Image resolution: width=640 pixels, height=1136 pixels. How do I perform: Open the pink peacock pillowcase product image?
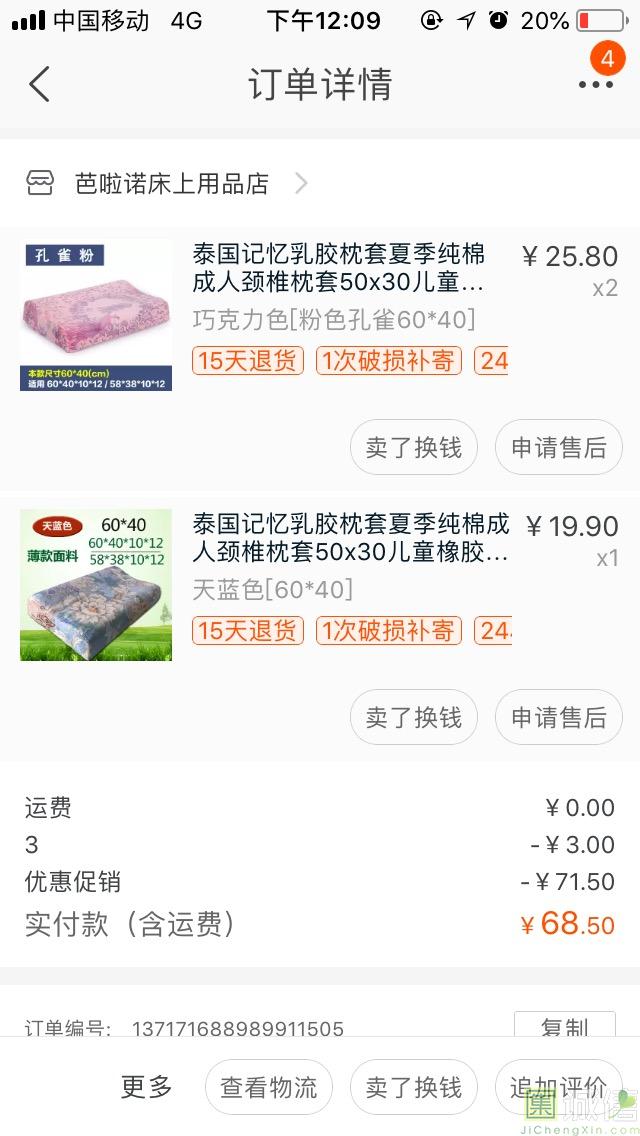point(96,315)
